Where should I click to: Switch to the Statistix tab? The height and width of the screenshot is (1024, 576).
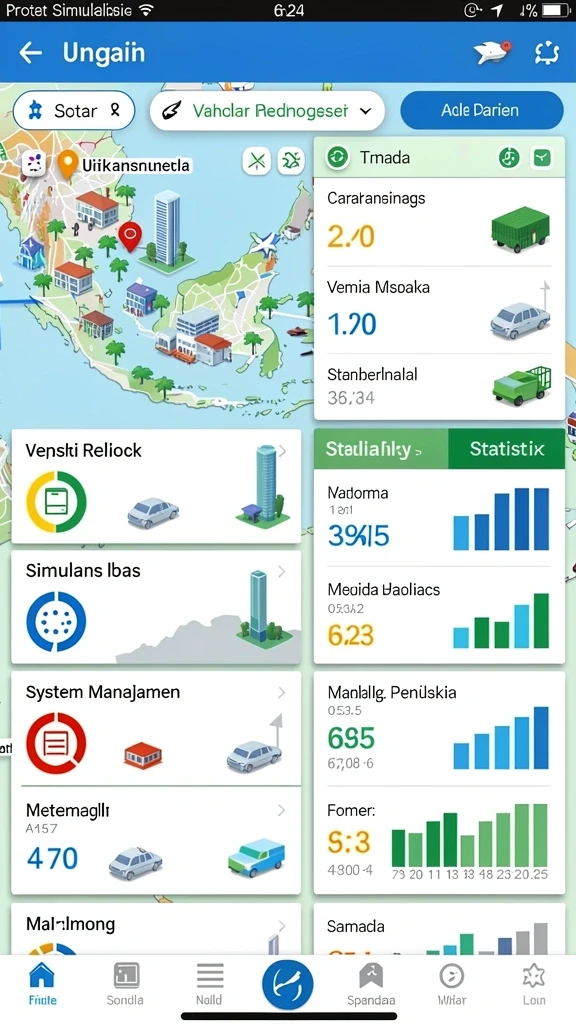(506, 449)
